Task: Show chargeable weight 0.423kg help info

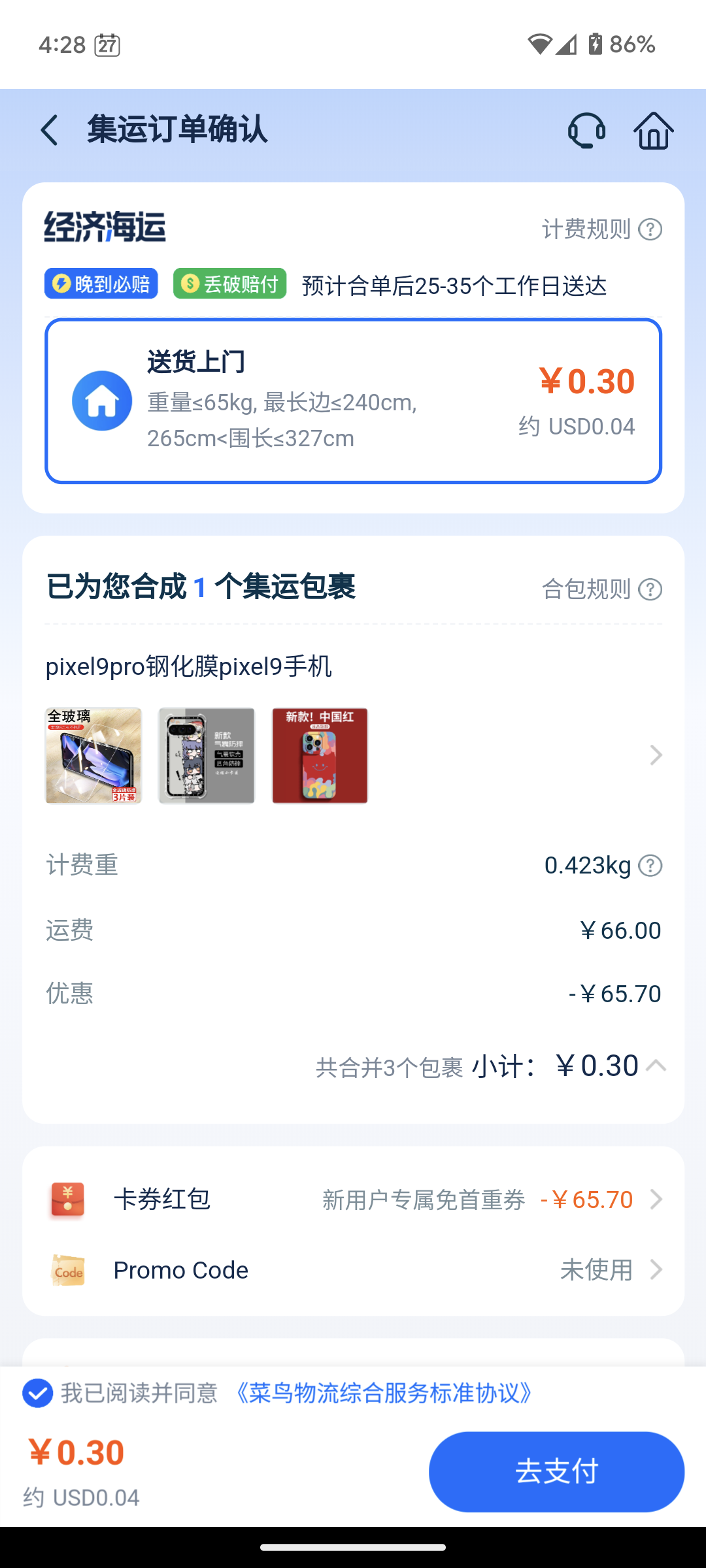Action: [650, 866]
